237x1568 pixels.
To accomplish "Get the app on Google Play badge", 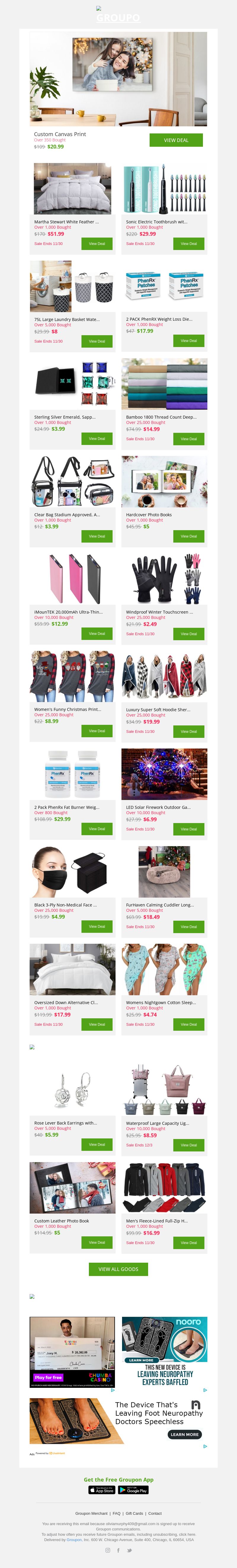I will click(133, 1490).
